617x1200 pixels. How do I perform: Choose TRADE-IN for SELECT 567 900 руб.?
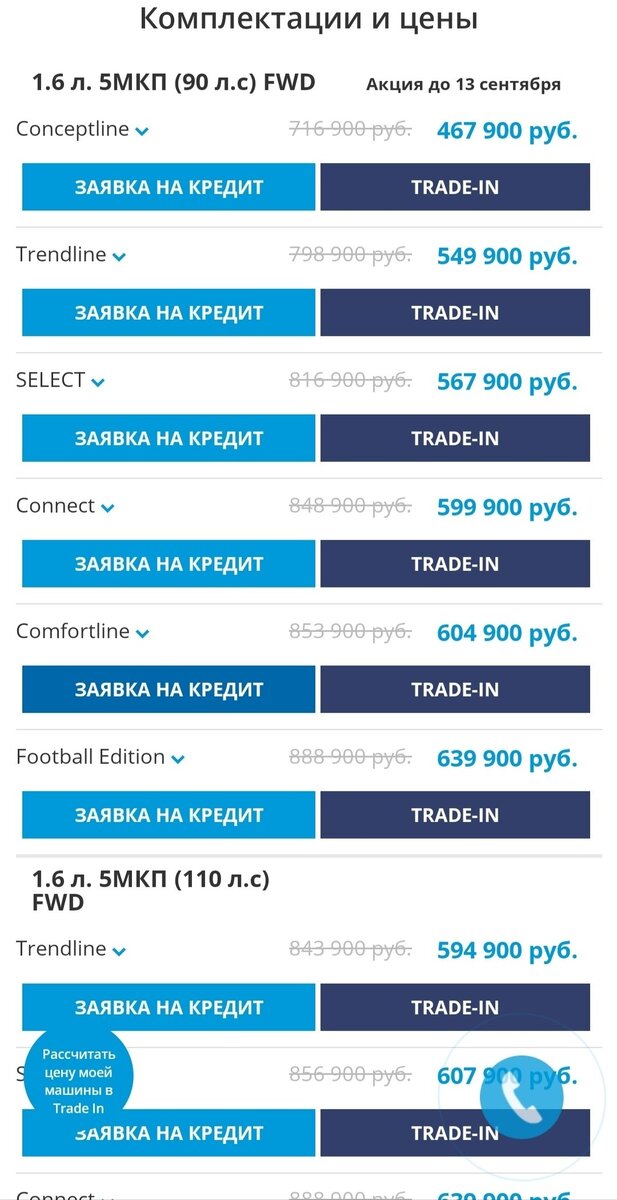(455, 438)
